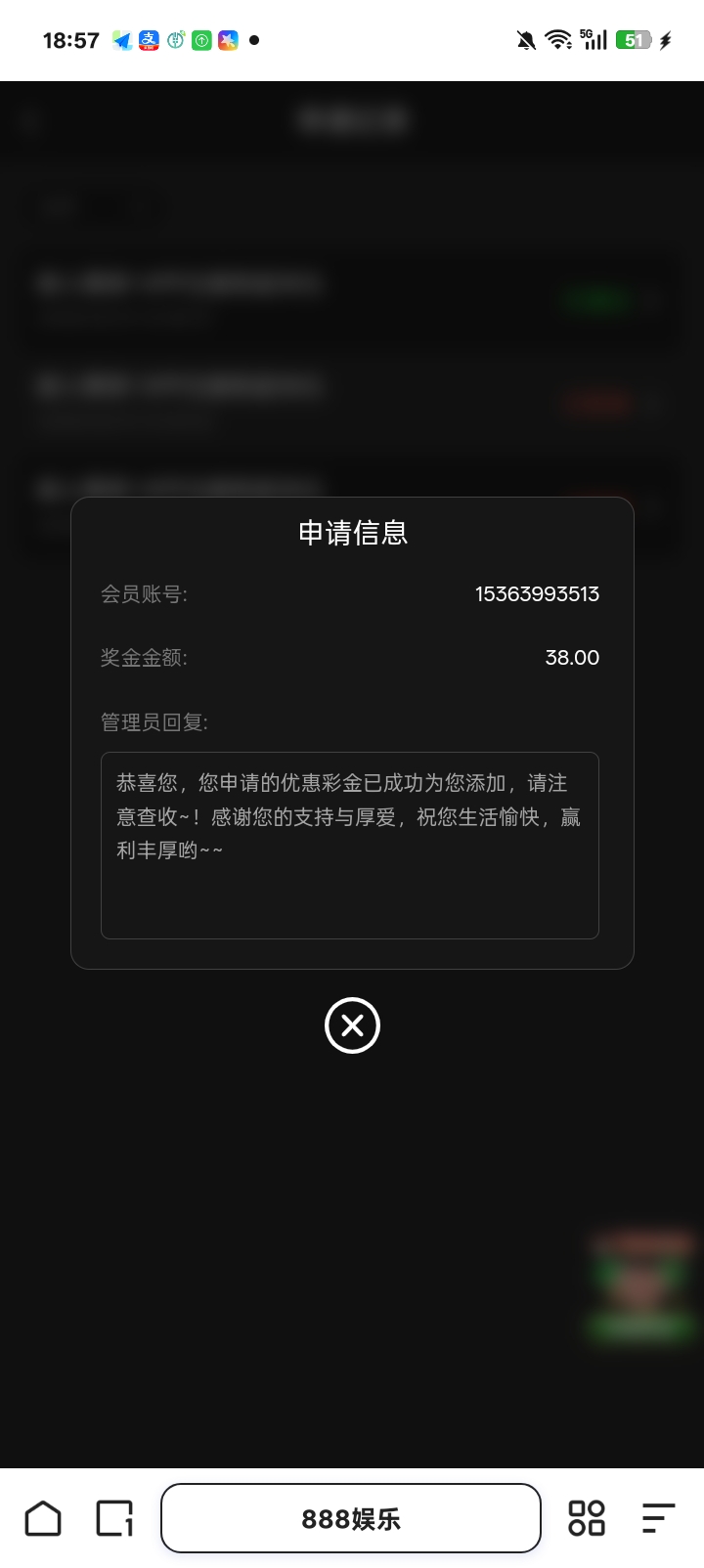This screenshot has height=1568, width=704.
Task: Tap the address bar showing 888娱乐
Action: pos(351,1517)
